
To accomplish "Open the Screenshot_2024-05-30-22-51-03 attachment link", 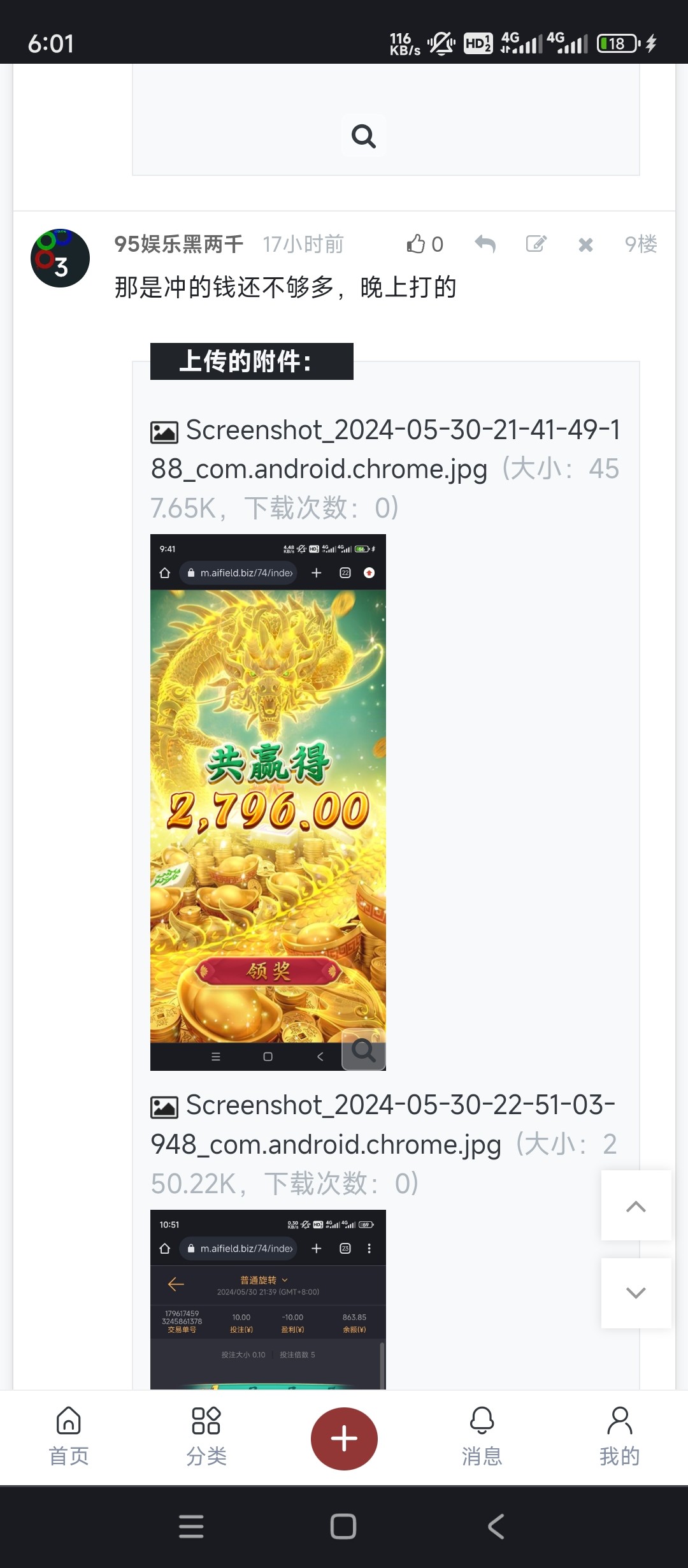I will [382, 1125].
